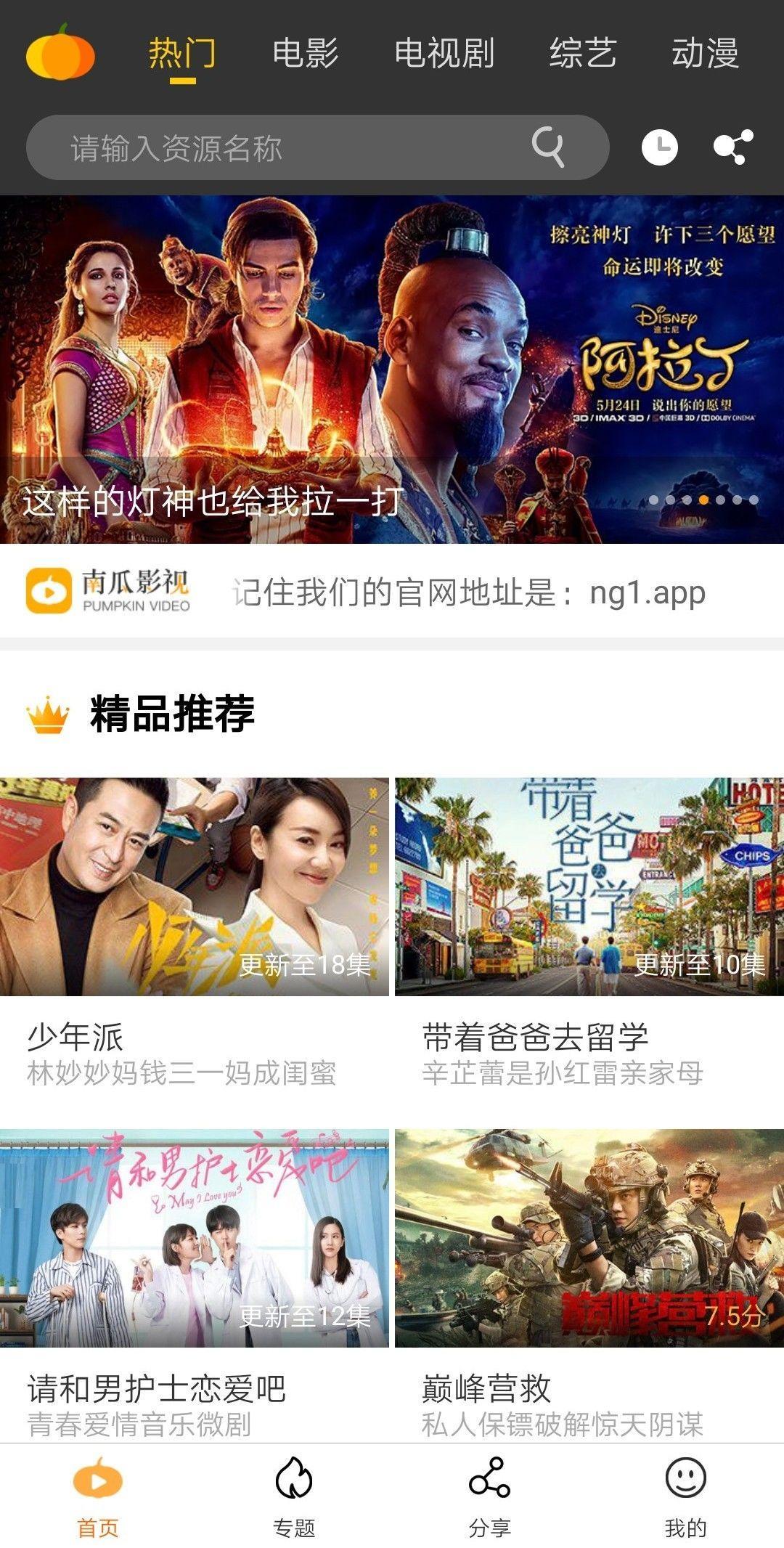This screenshot has height=1548, width=784.
Task: Tap the search magnifier icon
Action: [547, 147]
